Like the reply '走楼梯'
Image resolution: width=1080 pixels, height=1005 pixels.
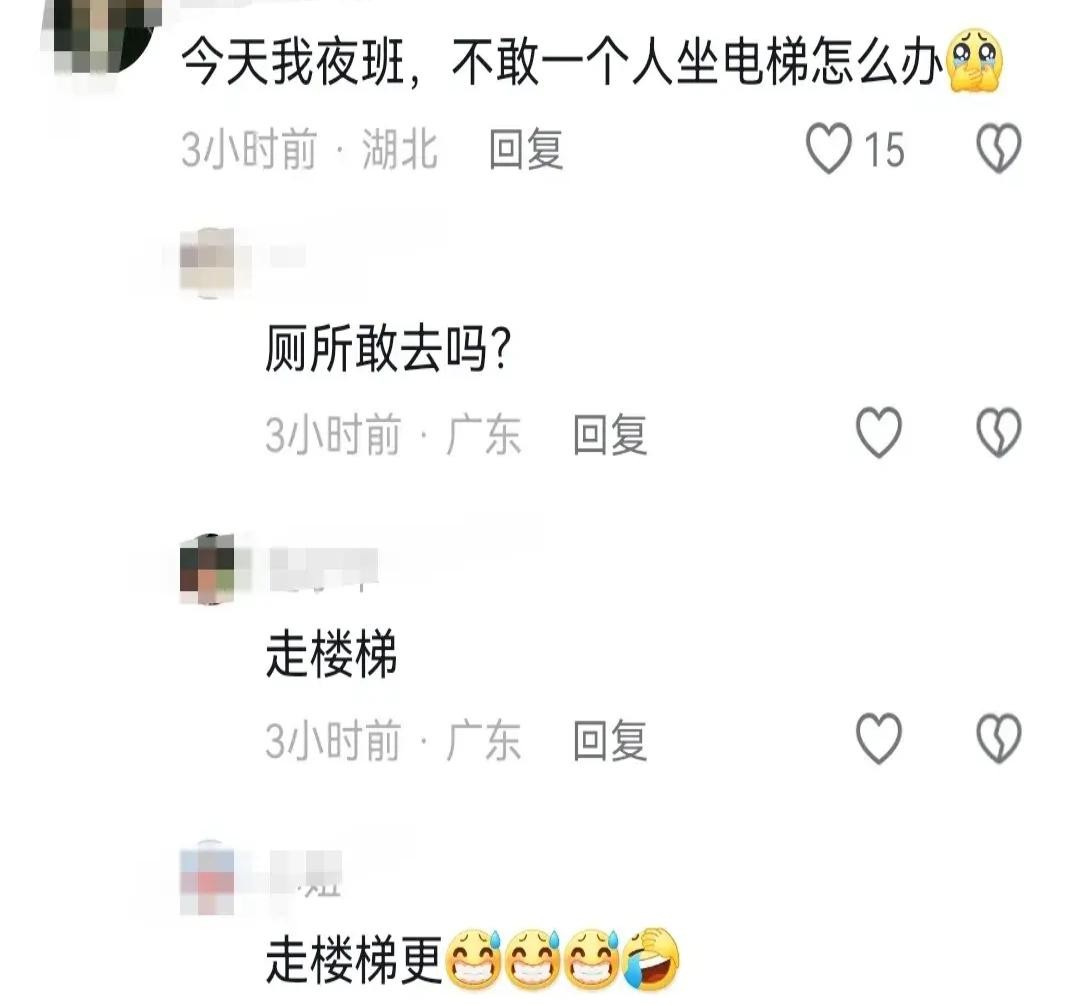tap(880, 740)
